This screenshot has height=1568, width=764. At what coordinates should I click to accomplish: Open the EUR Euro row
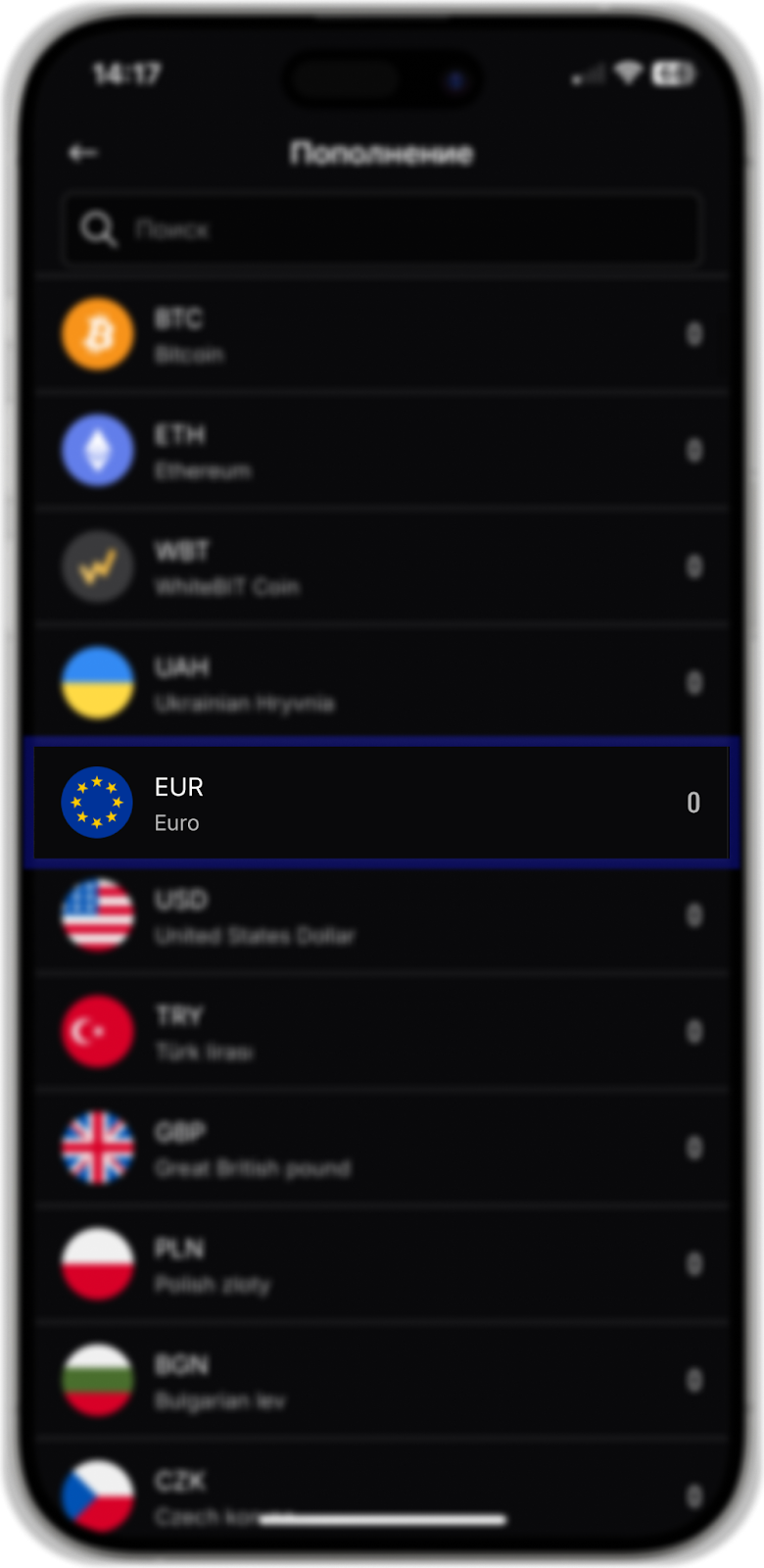point(382,803)
